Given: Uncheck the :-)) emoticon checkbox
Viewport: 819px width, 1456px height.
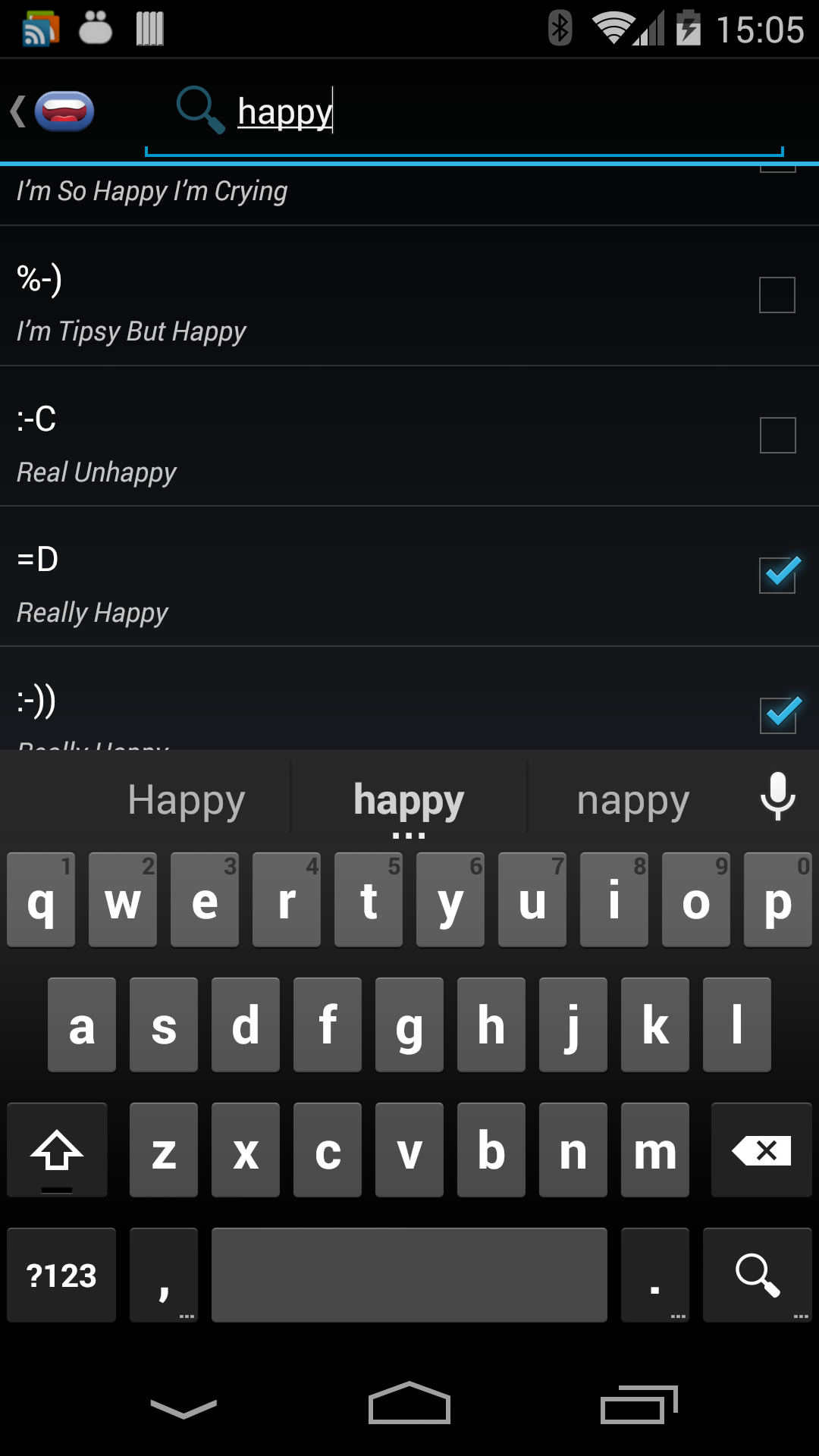Looking at the screenshot, I should point(777,716).
